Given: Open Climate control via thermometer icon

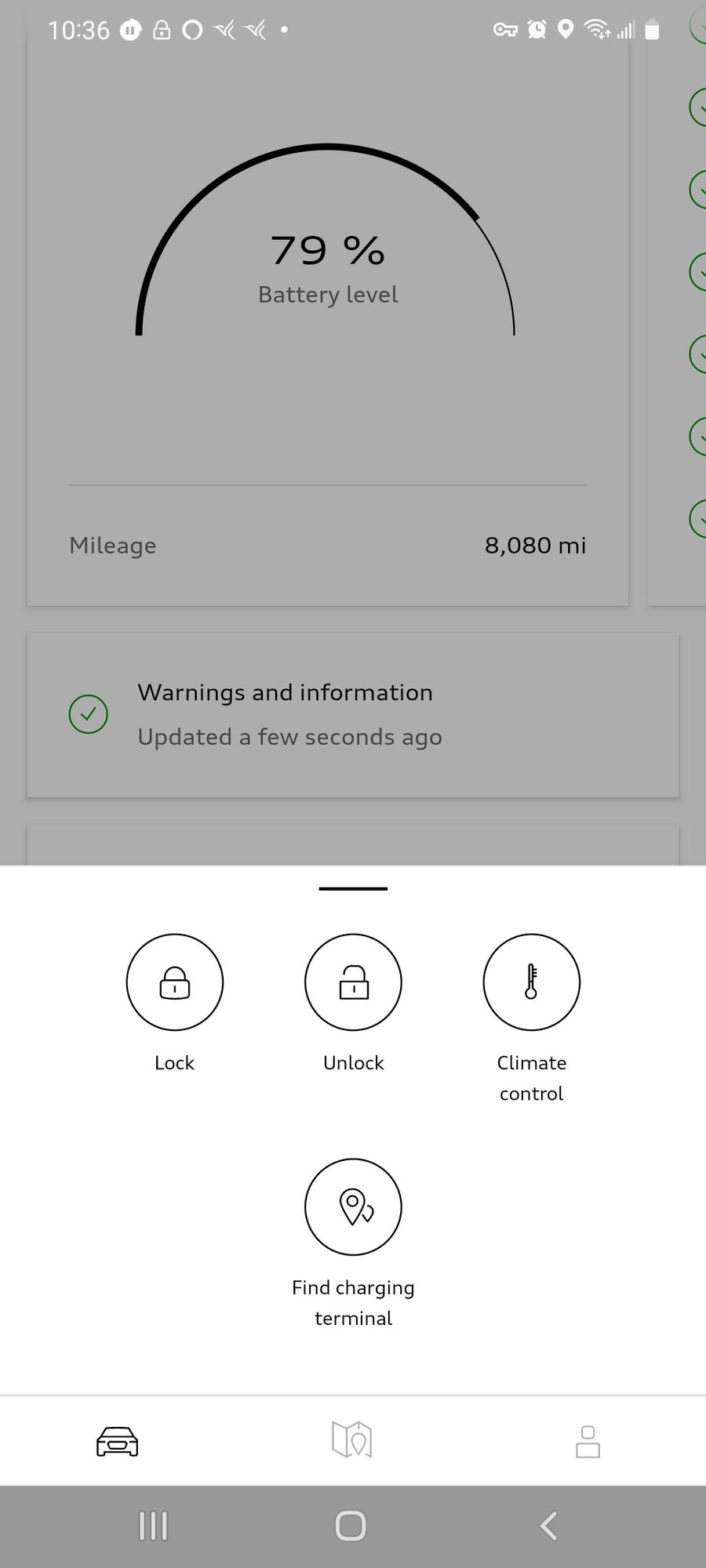Looking at the screenshot, I should (532, 982).
